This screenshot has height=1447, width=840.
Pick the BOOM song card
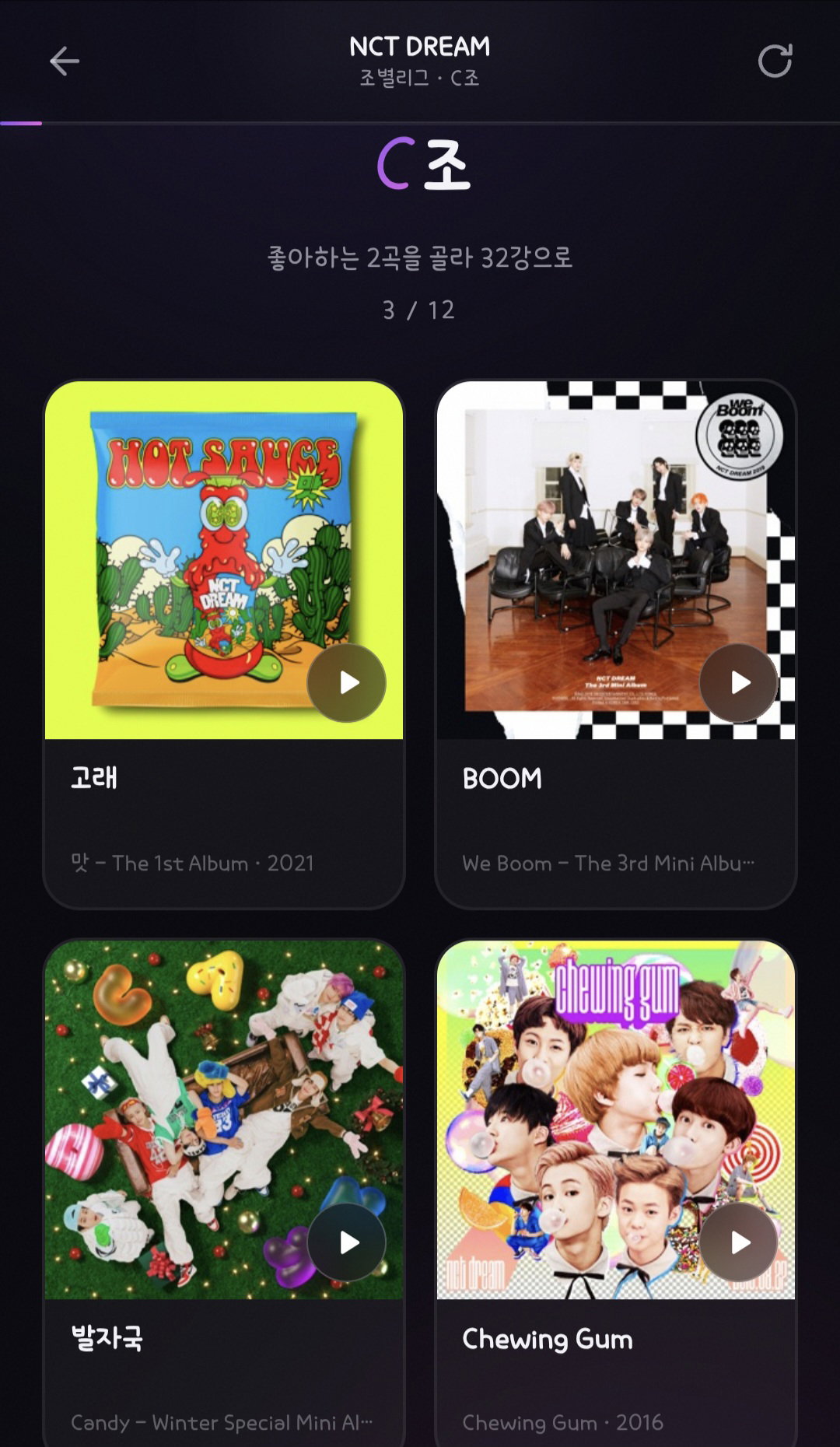616,644
